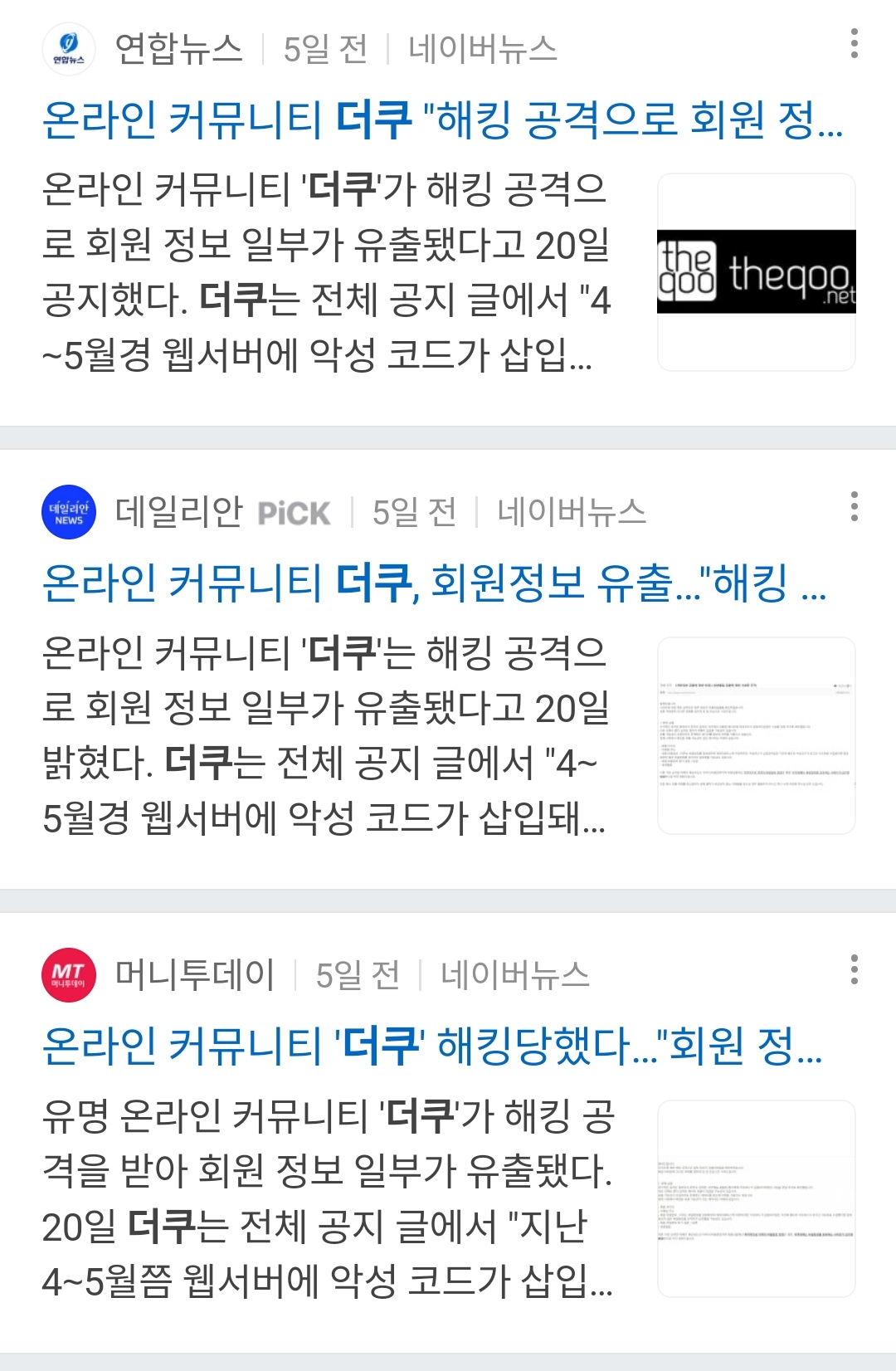Open the 머니투데이 headline '더쿠' 해킹당했다

431,1046
